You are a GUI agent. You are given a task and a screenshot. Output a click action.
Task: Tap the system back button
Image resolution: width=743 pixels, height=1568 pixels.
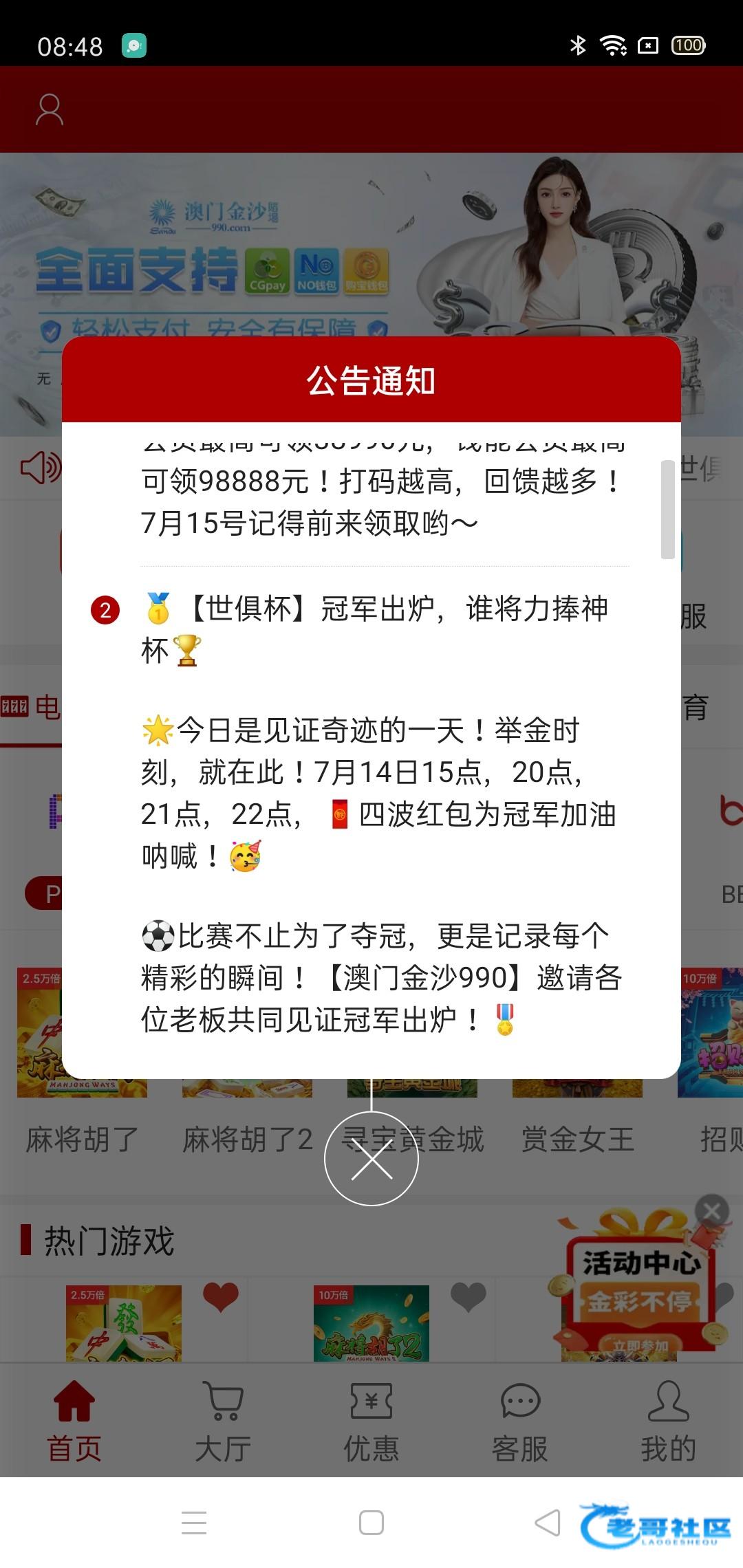click(548, 1523)
